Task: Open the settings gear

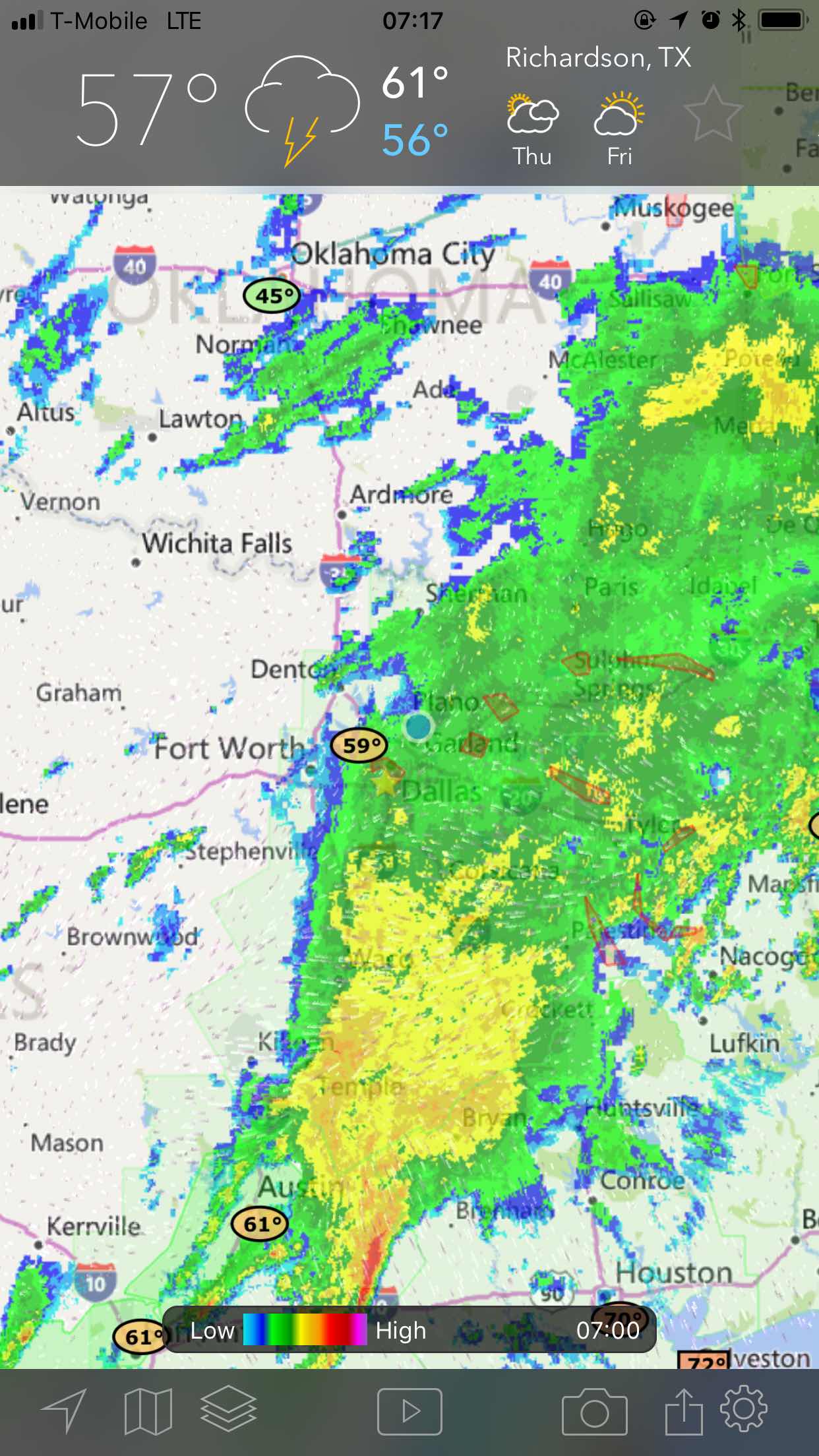Action: (x=744, y=1410)
